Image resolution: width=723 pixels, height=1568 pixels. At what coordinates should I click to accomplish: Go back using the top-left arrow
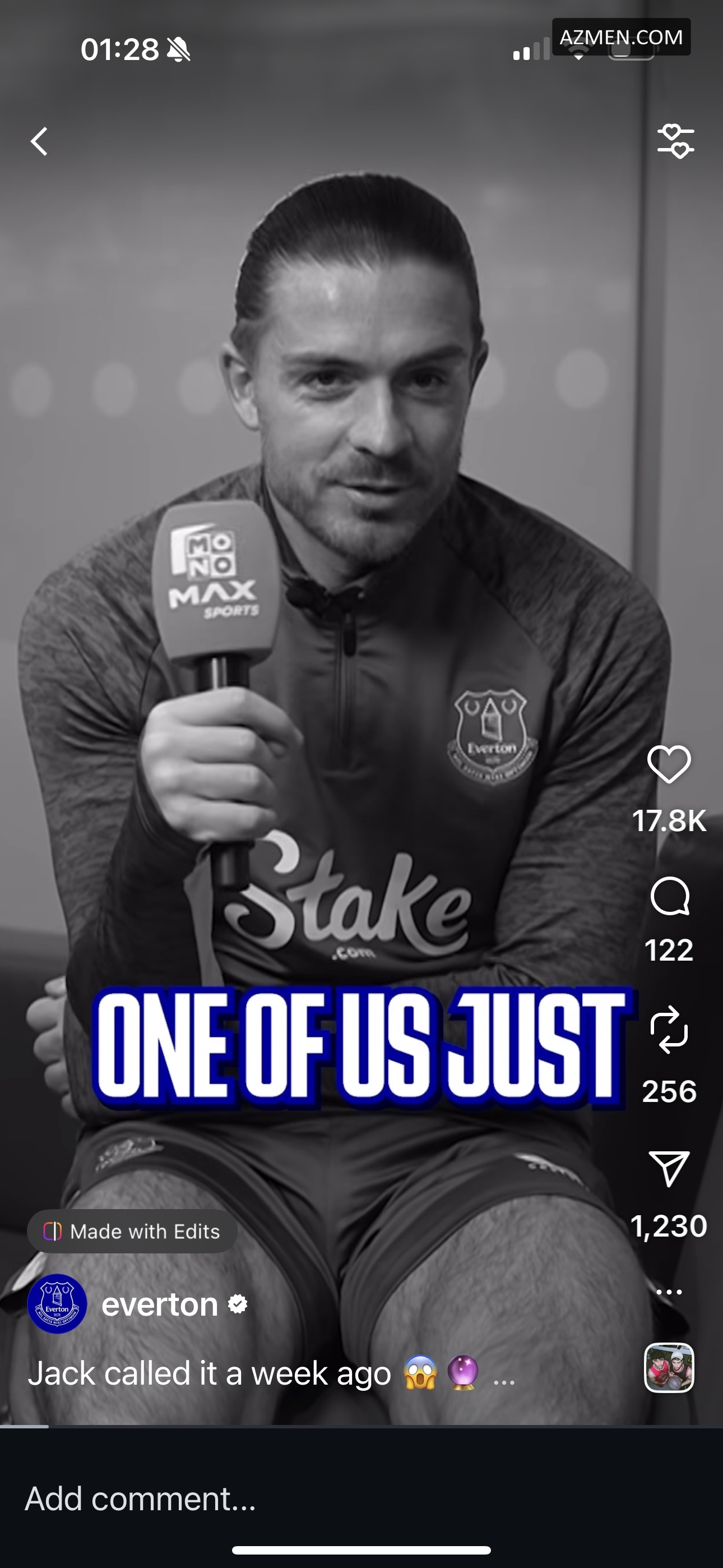[40, 141]
